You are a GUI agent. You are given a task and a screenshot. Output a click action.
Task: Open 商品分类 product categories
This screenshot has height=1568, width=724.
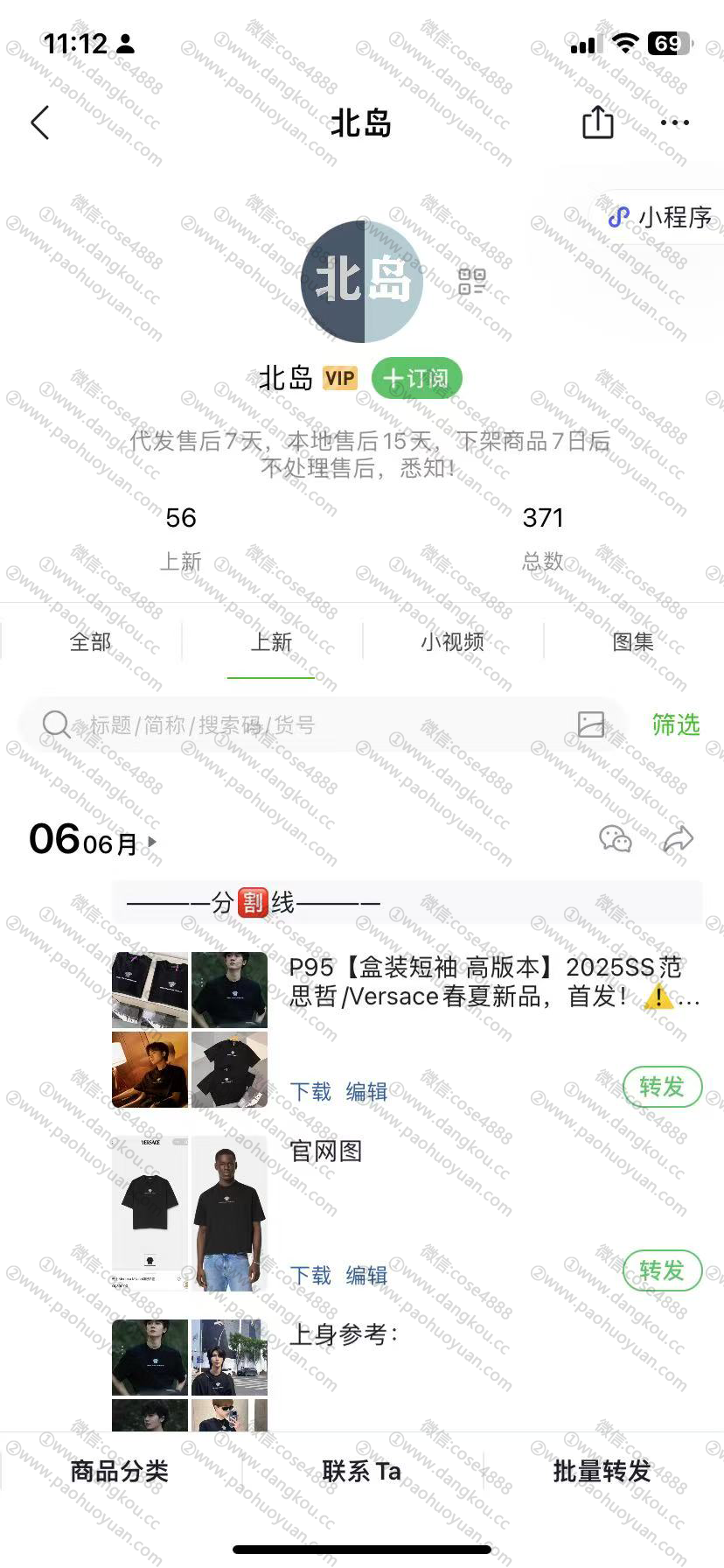pyautogui.click(x=120, y=1471)
